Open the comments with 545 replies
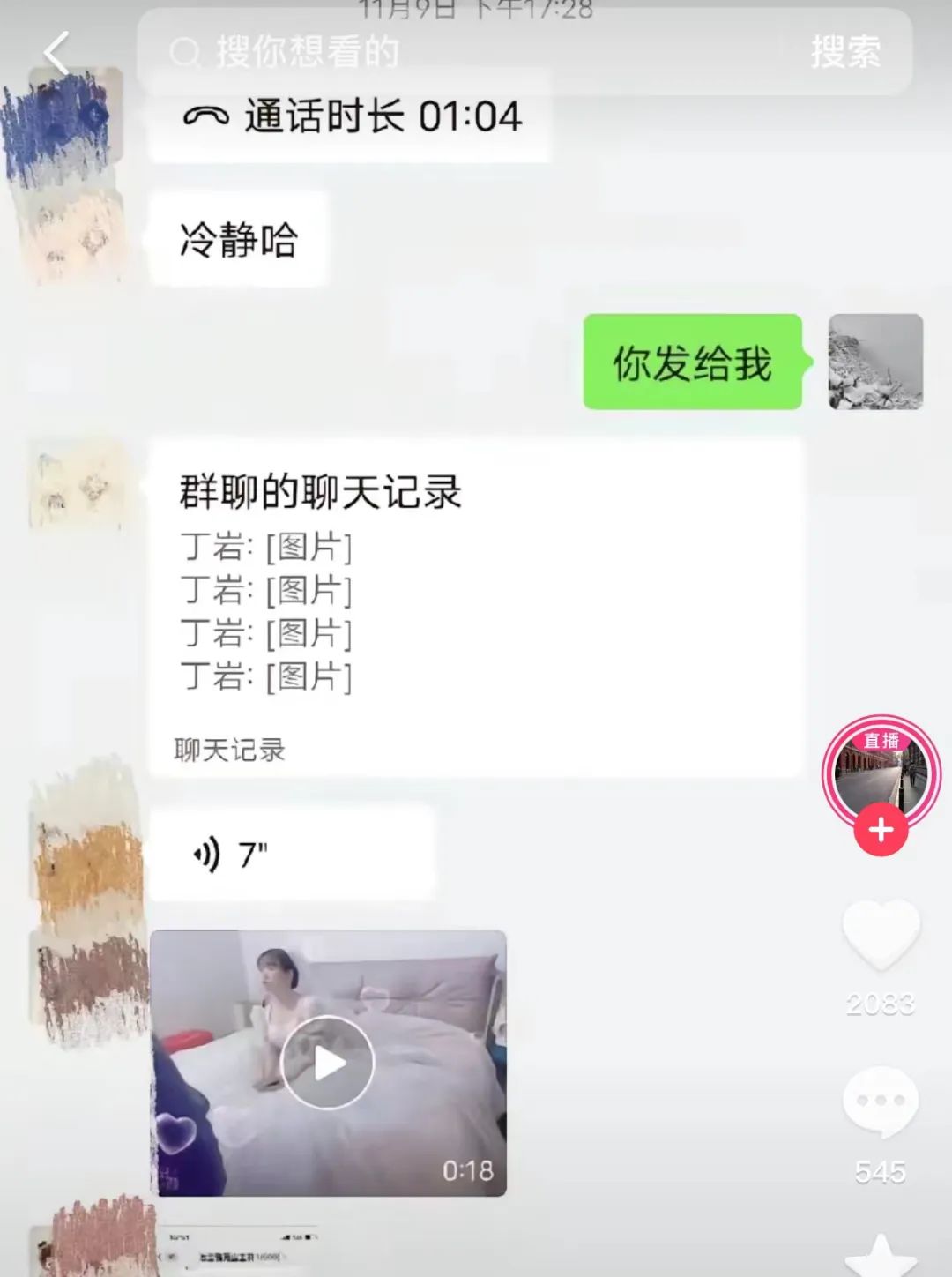Image resolution: width=952 pixels, height=1277 pixels. click(x=880, y=1102)
